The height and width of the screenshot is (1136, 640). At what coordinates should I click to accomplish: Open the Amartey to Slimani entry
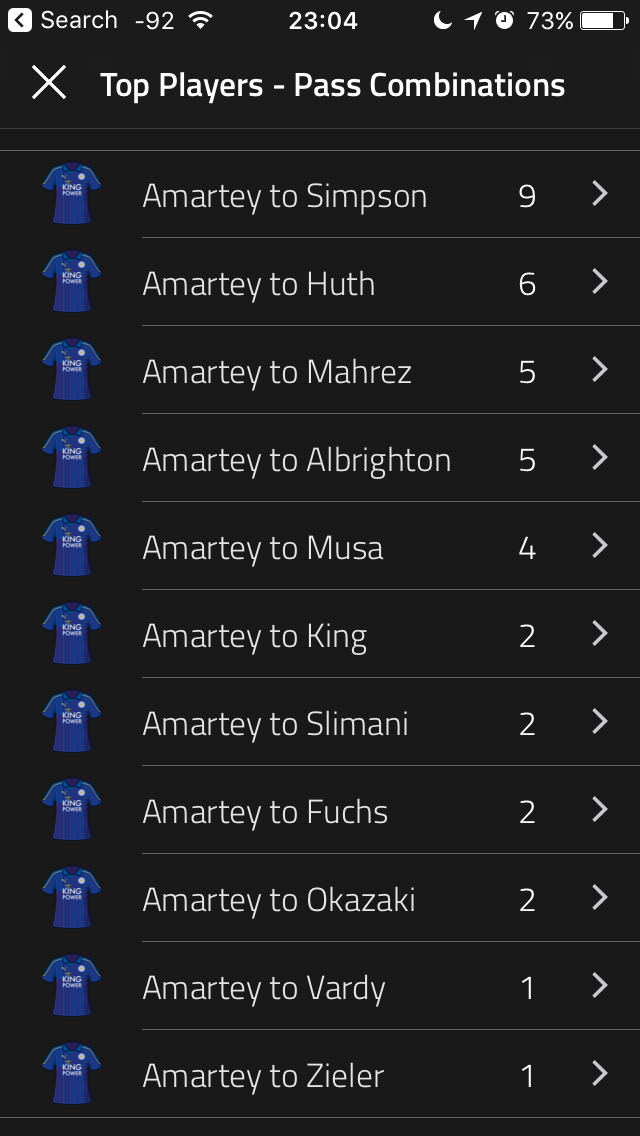tap(320, 722)
